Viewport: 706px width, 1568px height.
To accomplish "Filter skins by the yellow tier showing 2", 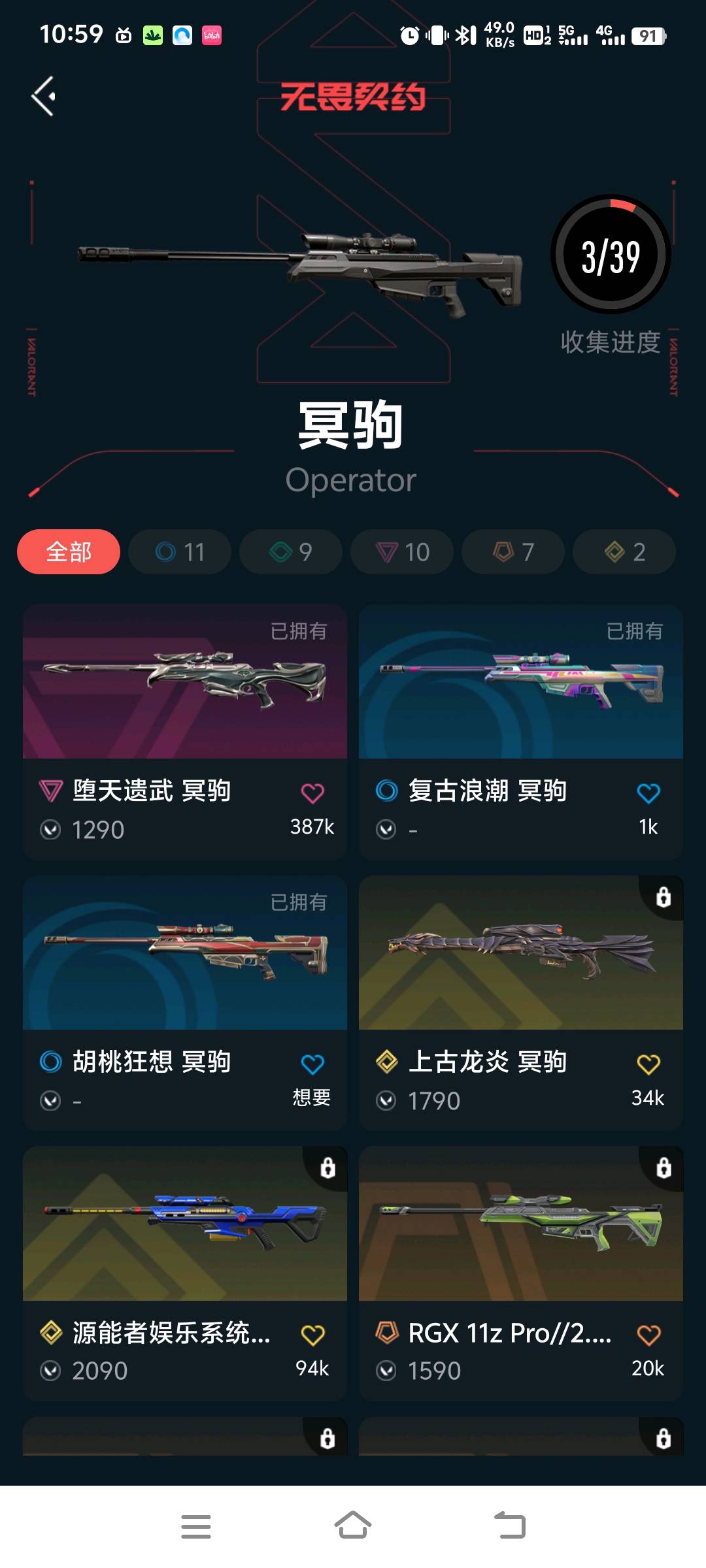I will [624, 552].
